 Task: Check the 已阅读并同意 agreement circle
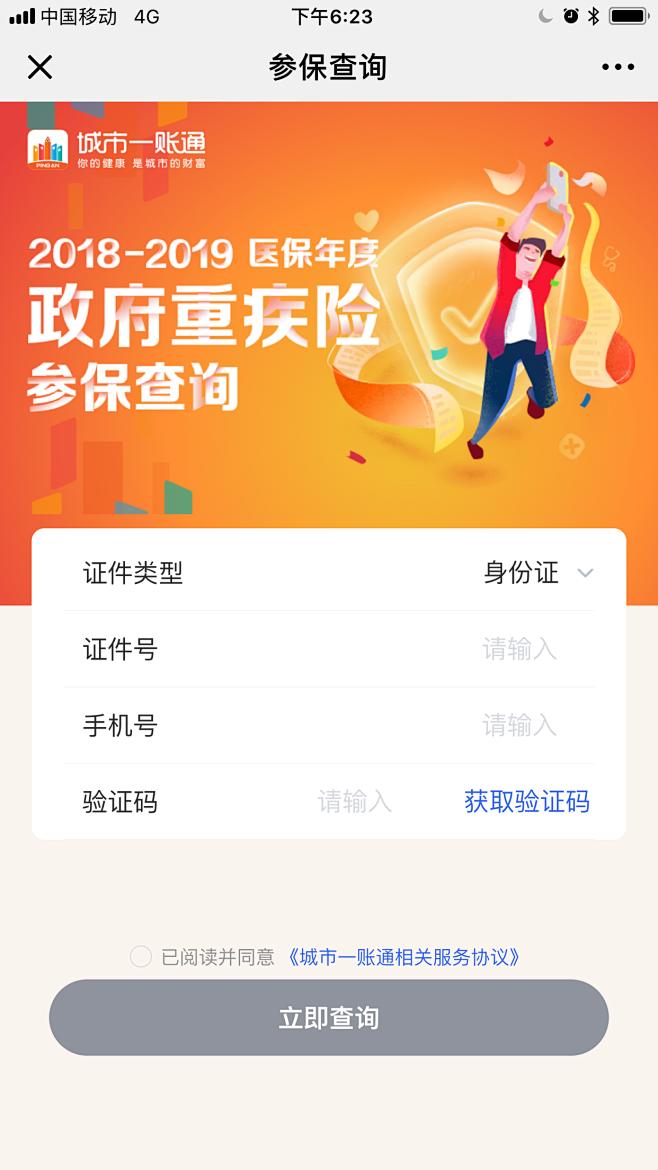[141, 957]
